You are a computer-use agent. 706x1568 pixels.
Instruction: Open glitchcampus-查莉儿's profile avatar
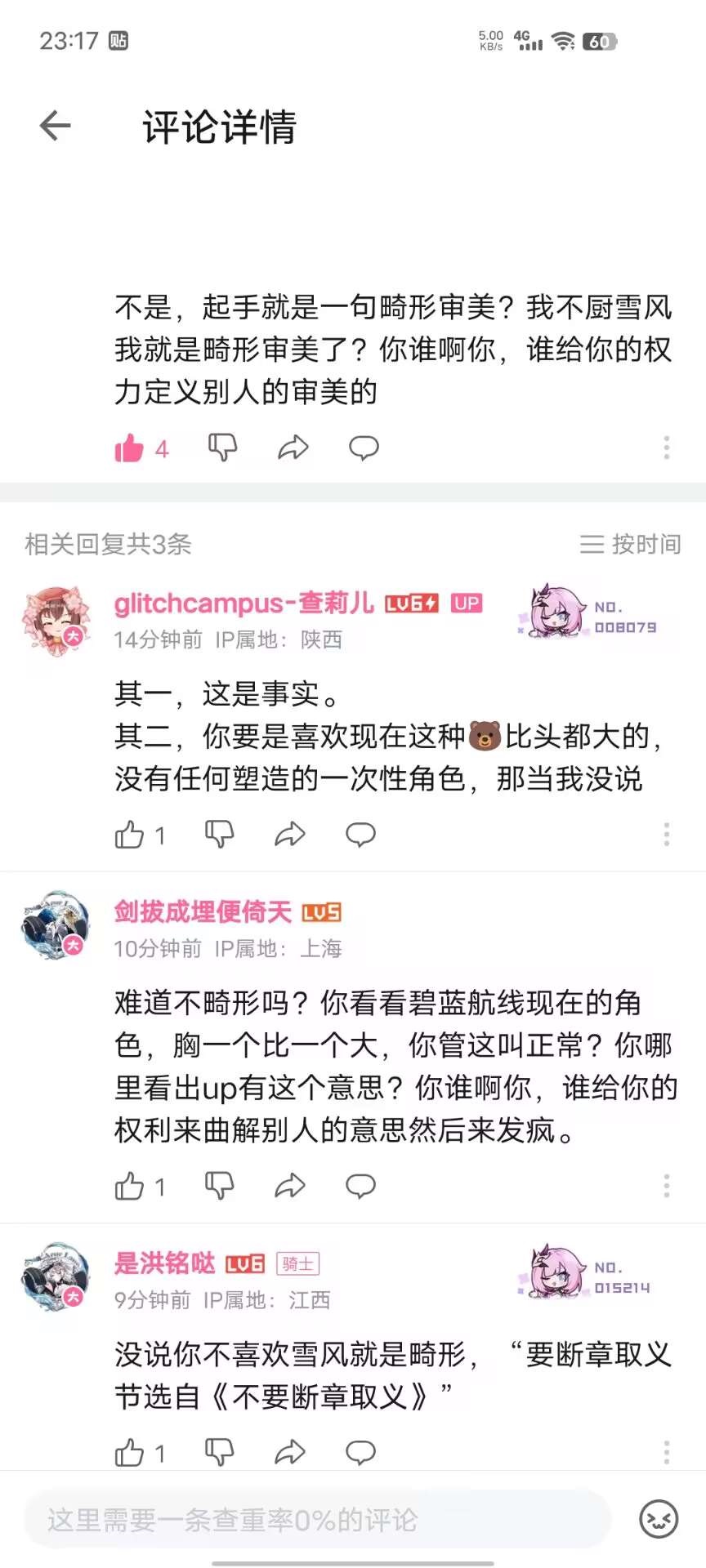(56, 619)
